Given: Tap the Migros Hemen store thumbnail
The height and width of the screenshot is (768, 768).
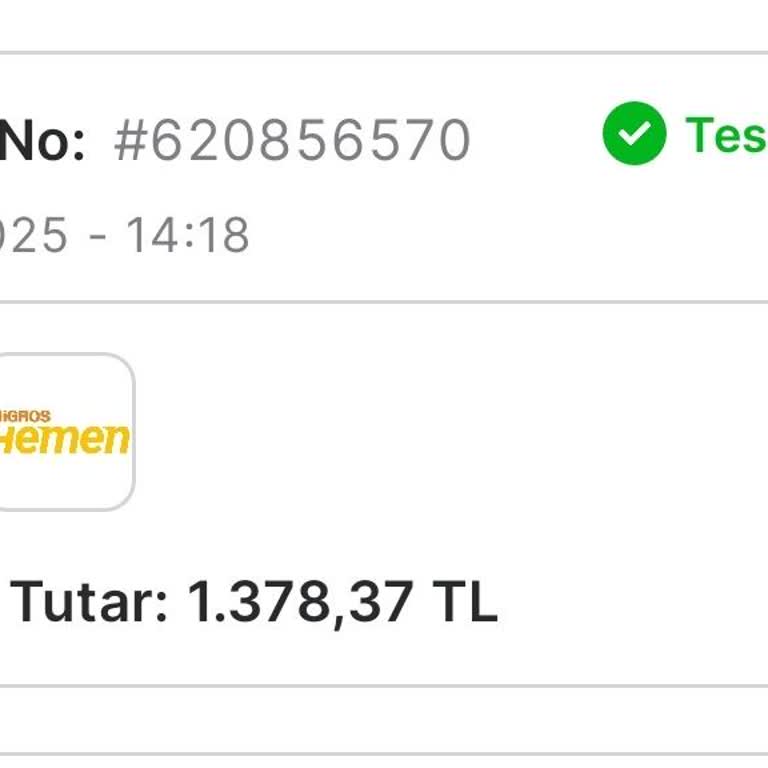Looking at the screenshot, I should point(64,432).
